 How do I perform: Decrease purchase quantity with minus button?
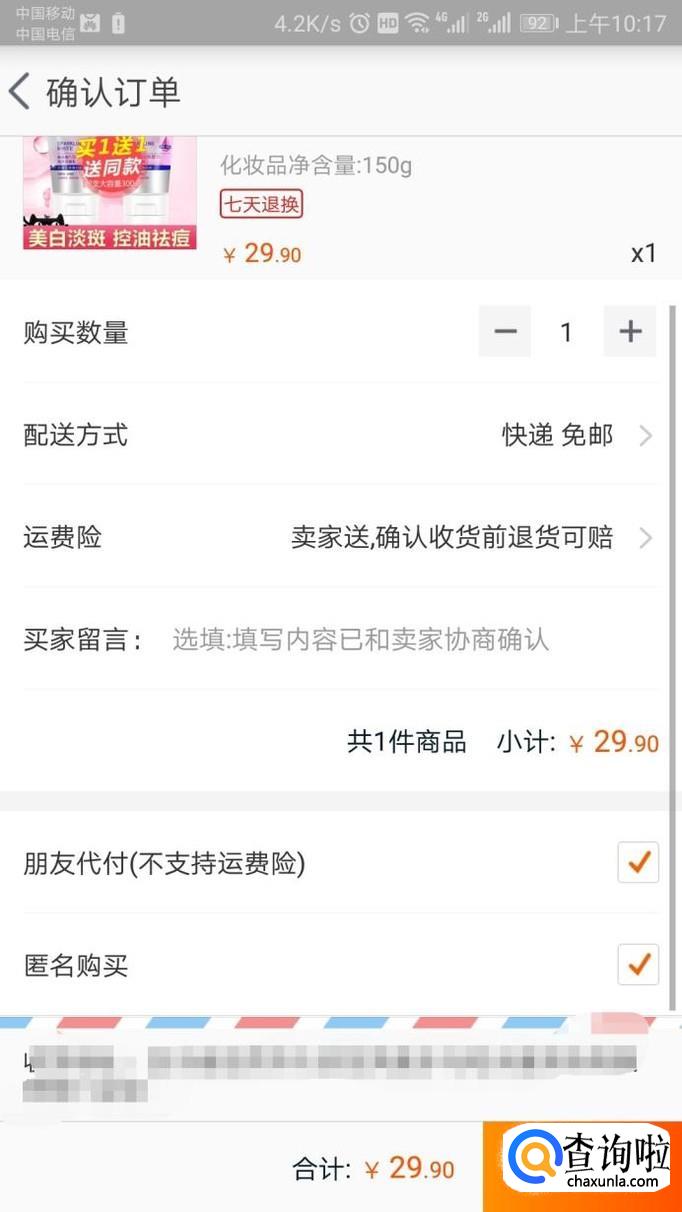[x=505, y=331]
